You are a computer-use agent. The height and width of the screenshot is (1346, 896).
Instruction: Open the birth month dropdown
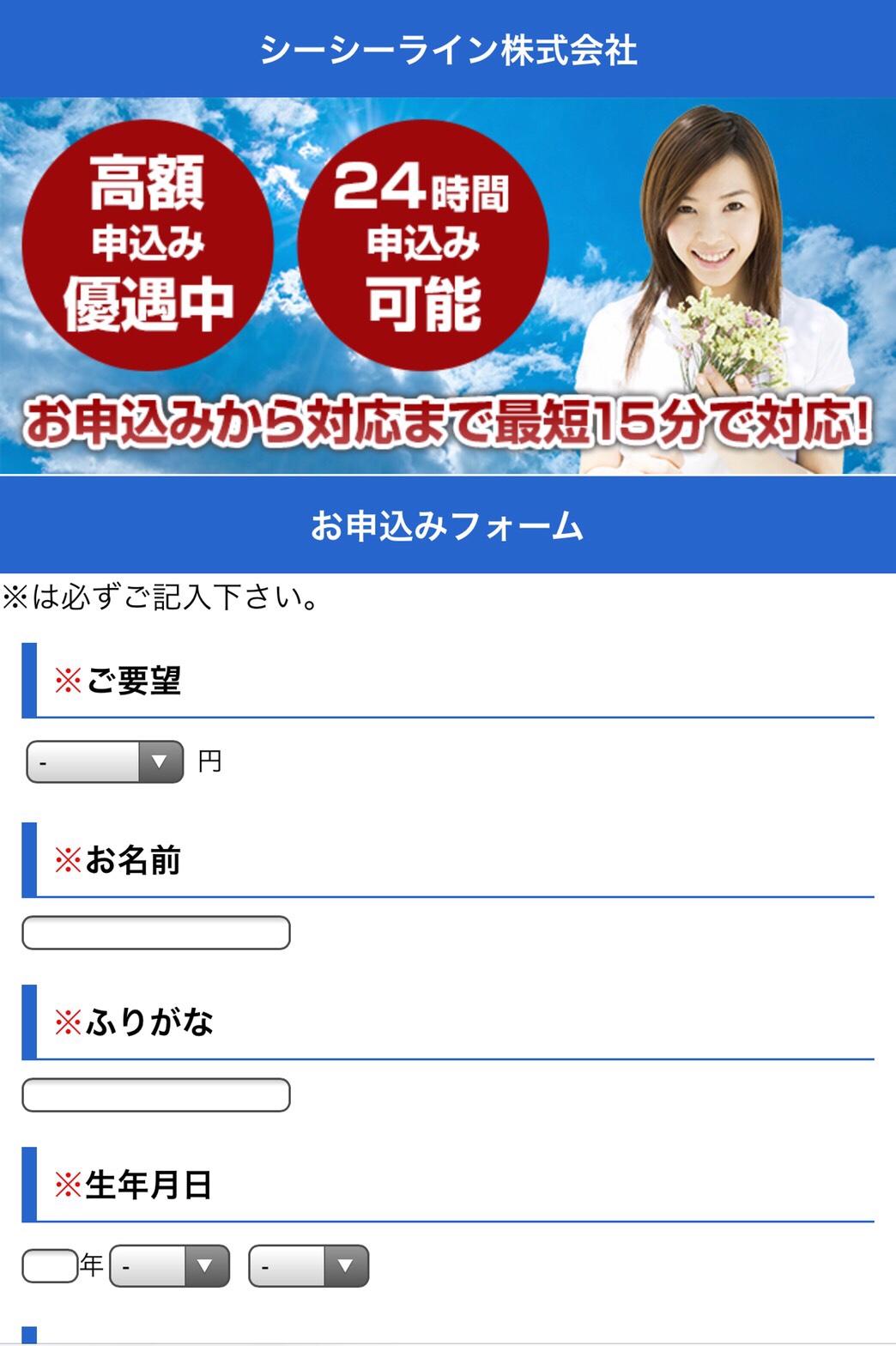tap(169, 1265)
